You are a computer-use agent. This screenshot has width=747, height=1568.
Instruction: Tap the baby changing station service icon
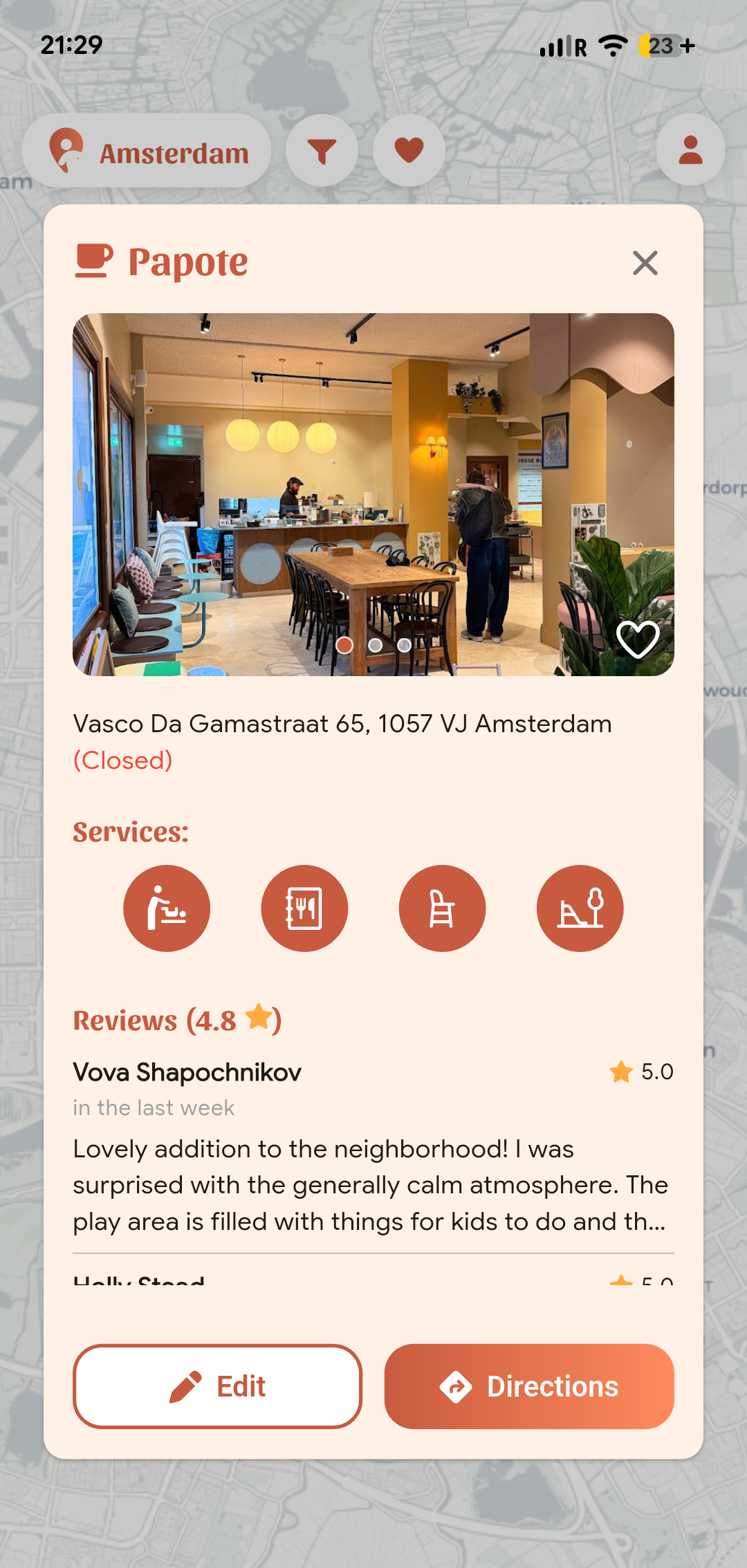pos(167,908)
